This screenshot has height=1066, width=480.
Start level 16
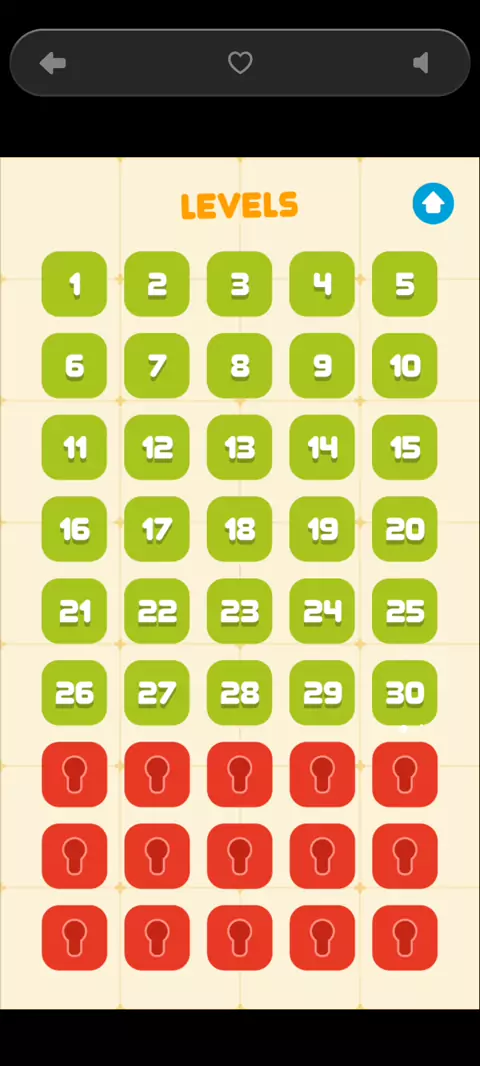click(x=74, y=529)
